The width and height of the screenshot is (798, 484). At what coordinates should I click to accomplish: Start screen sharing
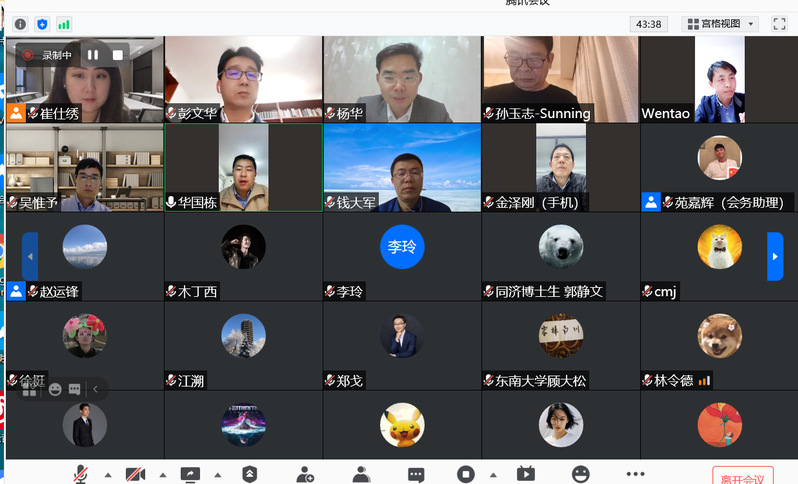[190, 474]
